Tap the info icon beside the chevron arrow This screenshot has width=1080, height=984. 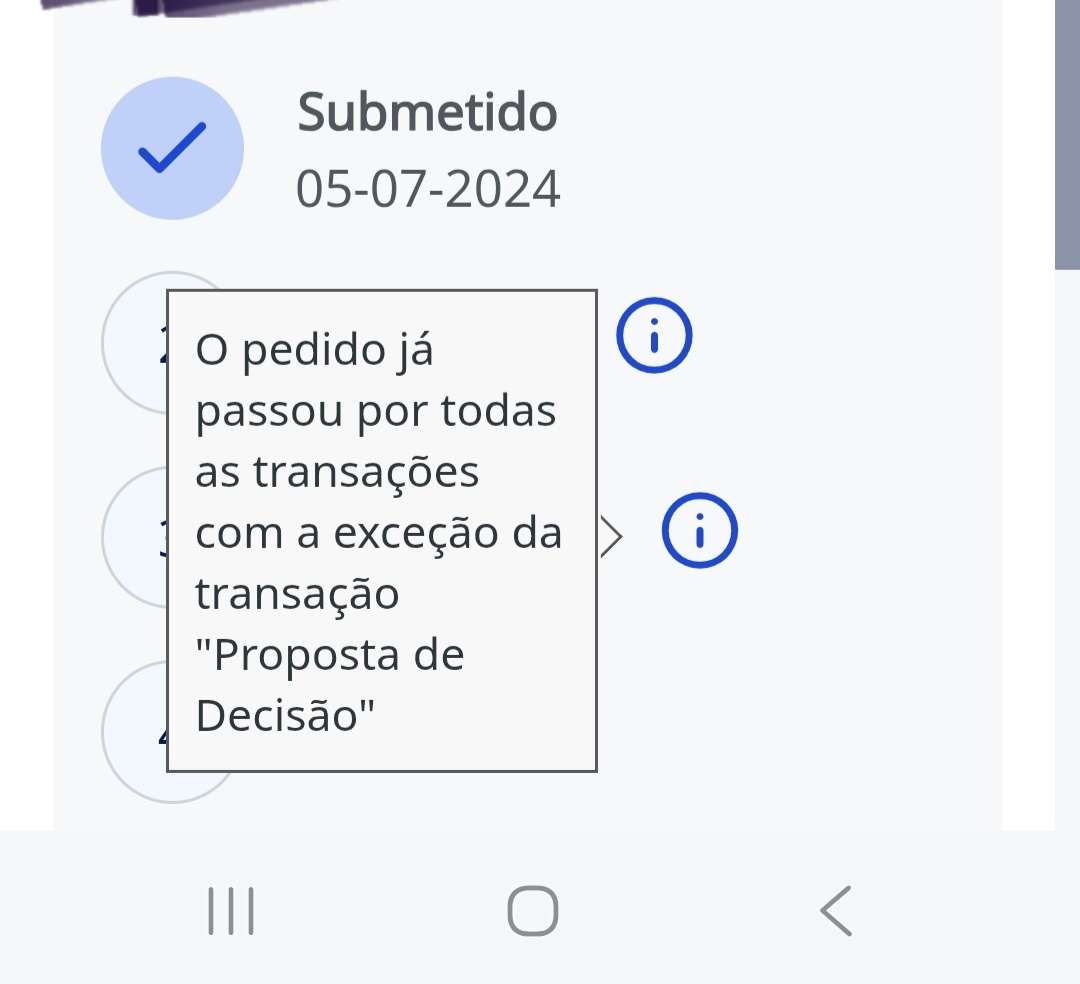[x=700, y=530]
